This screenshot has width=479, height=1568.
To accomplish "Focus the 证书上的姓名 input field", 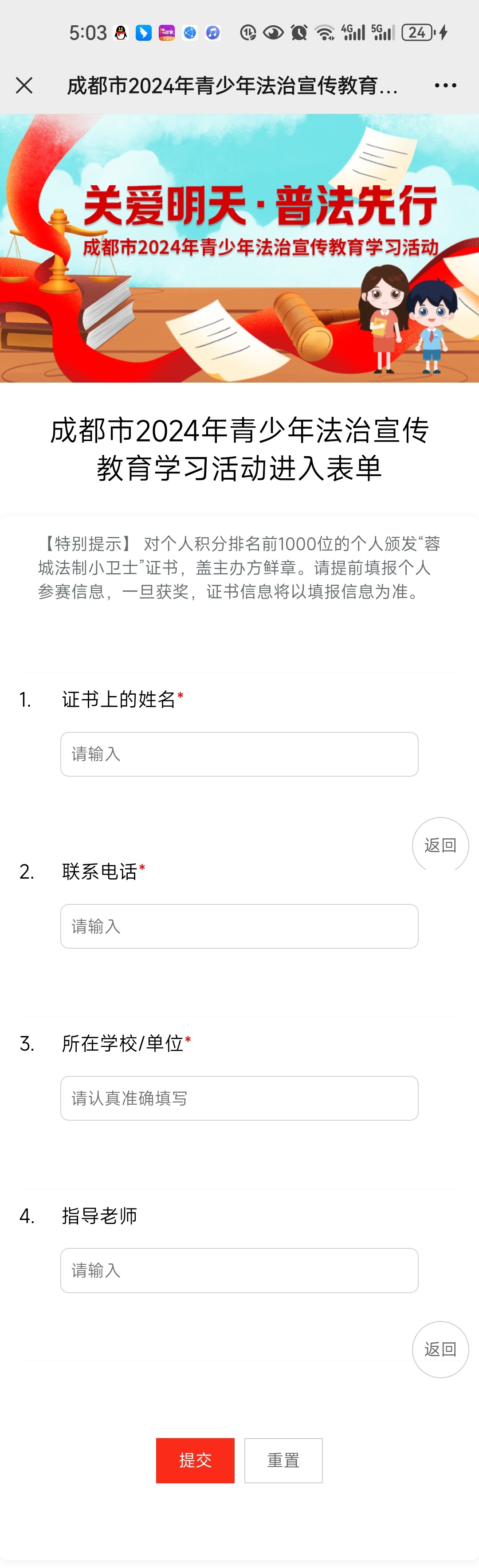I will click(x=239, y=754).
